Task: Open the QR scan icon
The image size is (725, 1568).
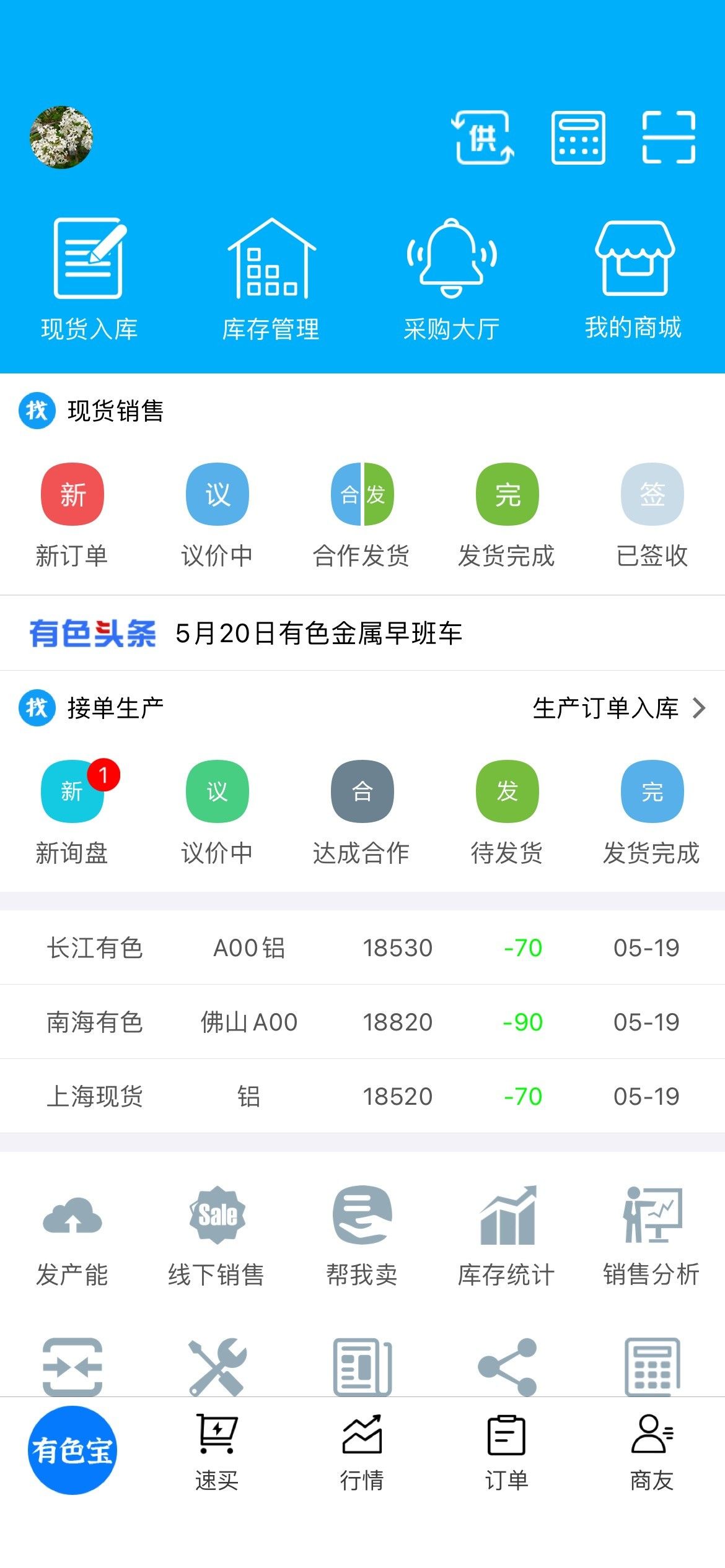Action: coord(669,137)
